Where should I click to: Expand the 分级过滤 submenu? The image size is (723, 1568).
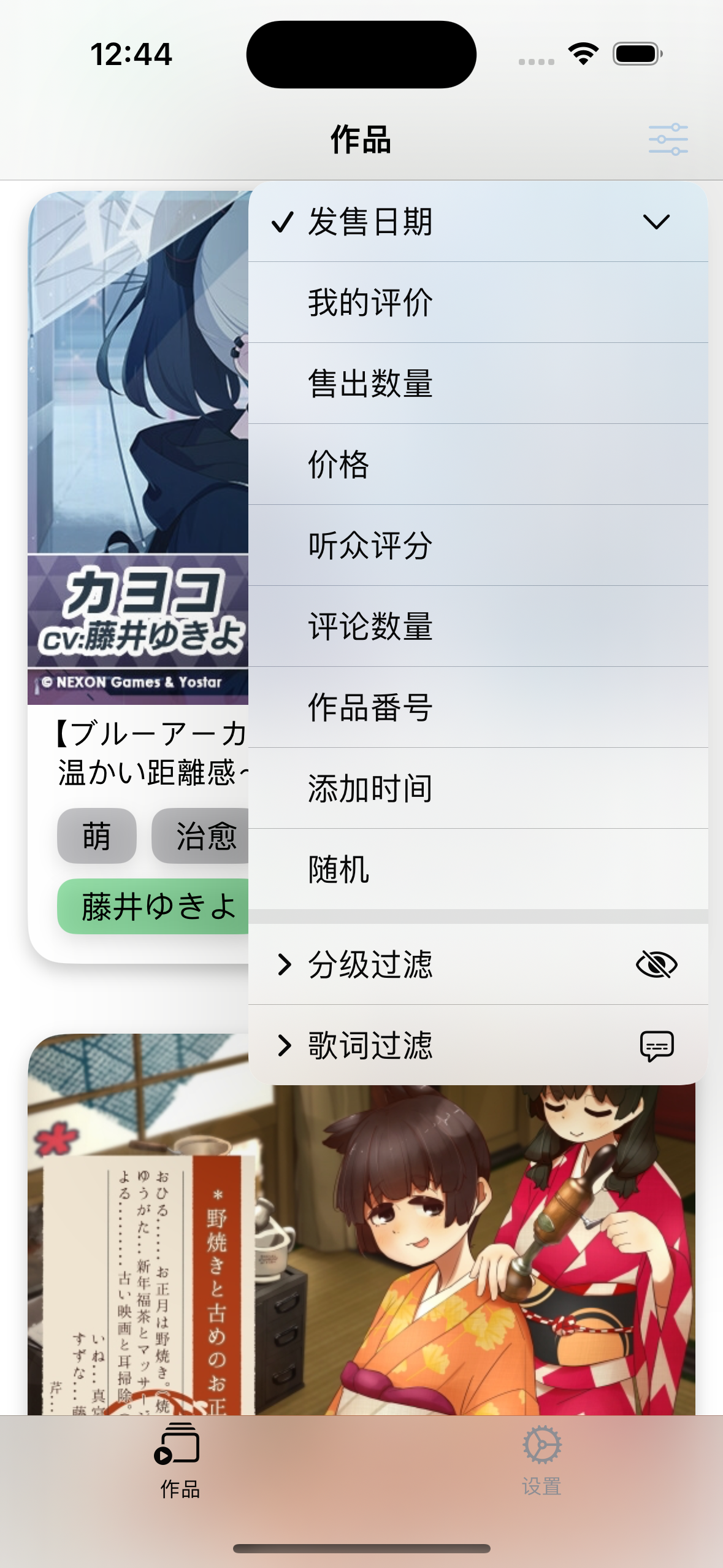[478, 964]
